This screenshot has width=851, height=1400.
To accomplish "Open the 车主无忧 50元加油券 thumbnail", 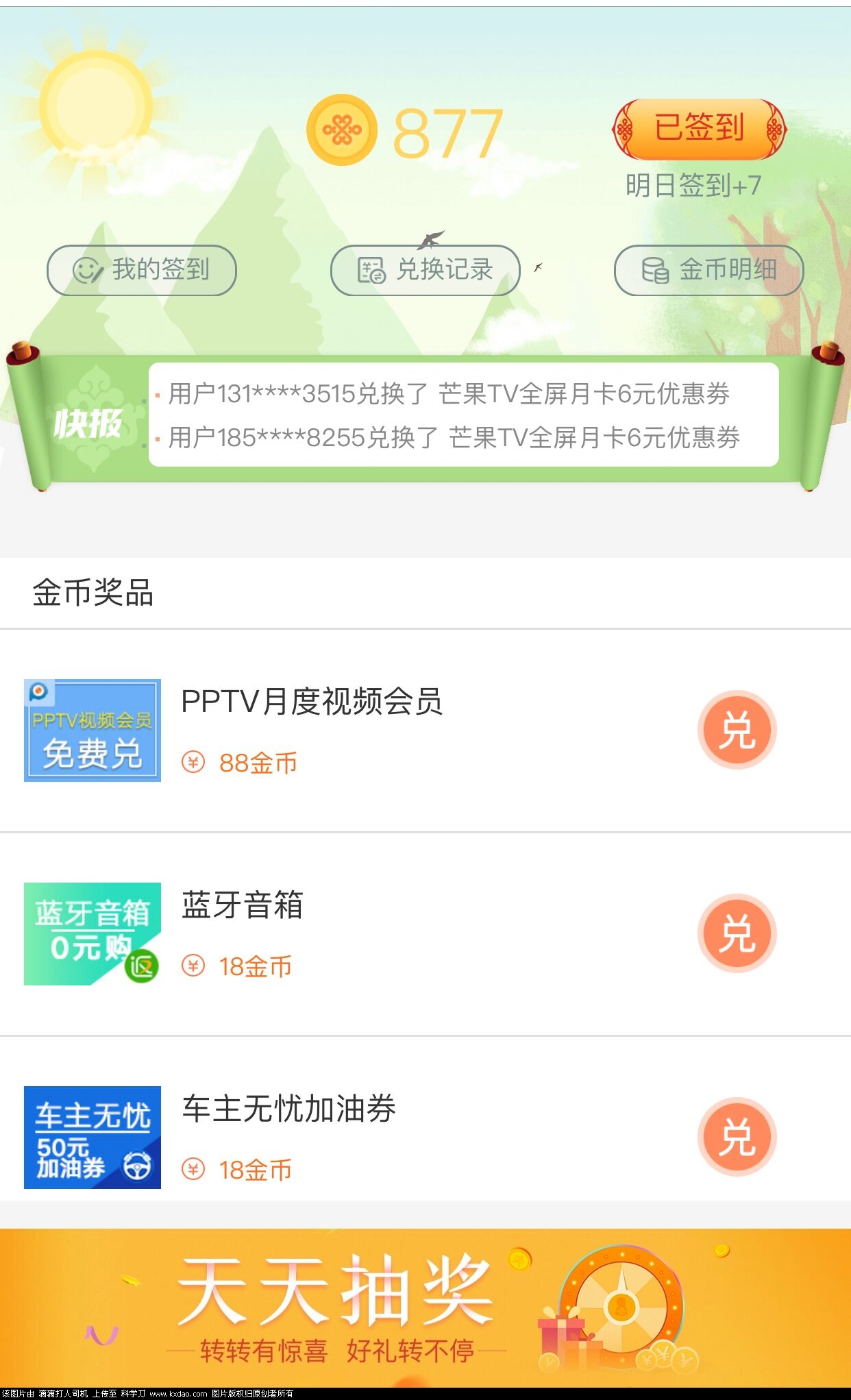I will click(92, 1138).
